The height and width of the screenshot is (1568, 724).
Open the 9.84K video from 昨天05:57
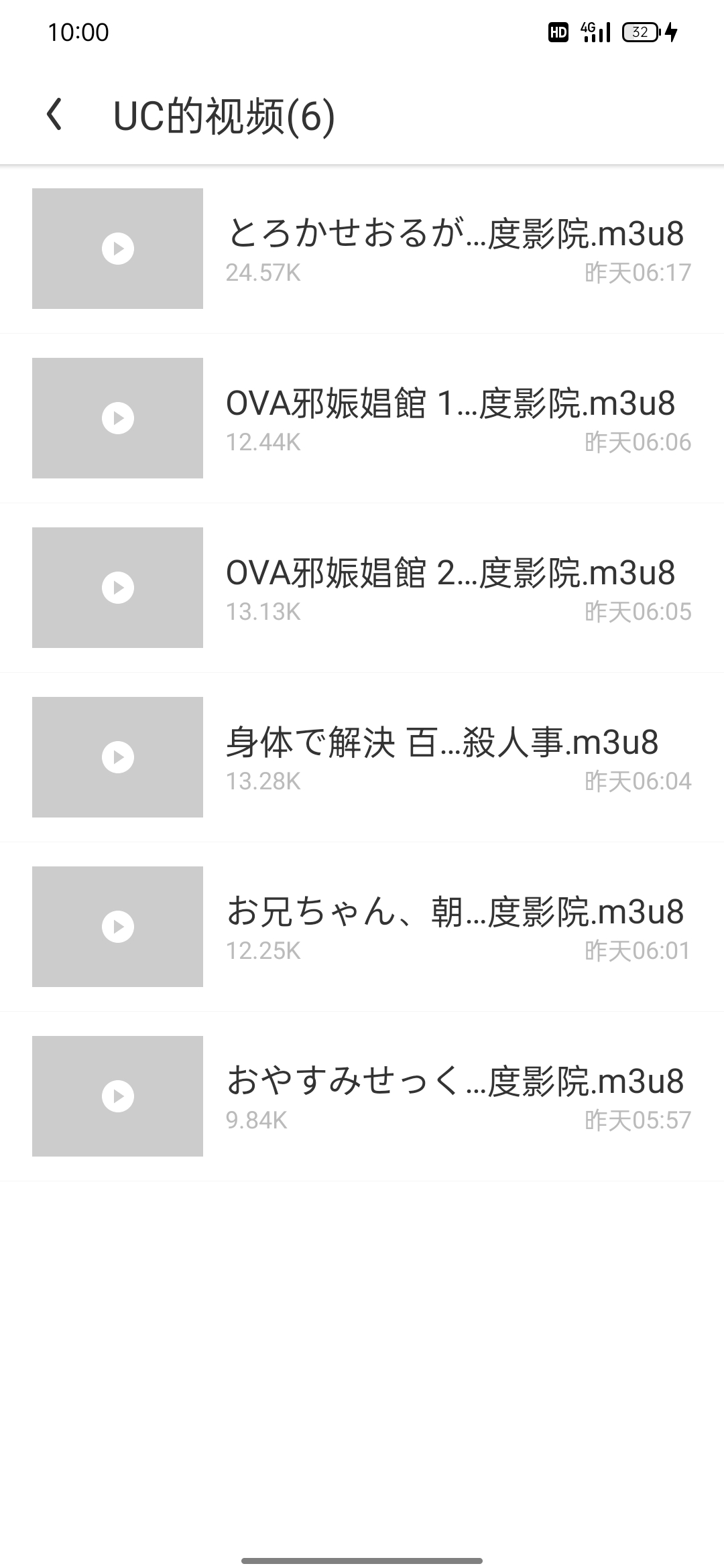click(362, 1096)
